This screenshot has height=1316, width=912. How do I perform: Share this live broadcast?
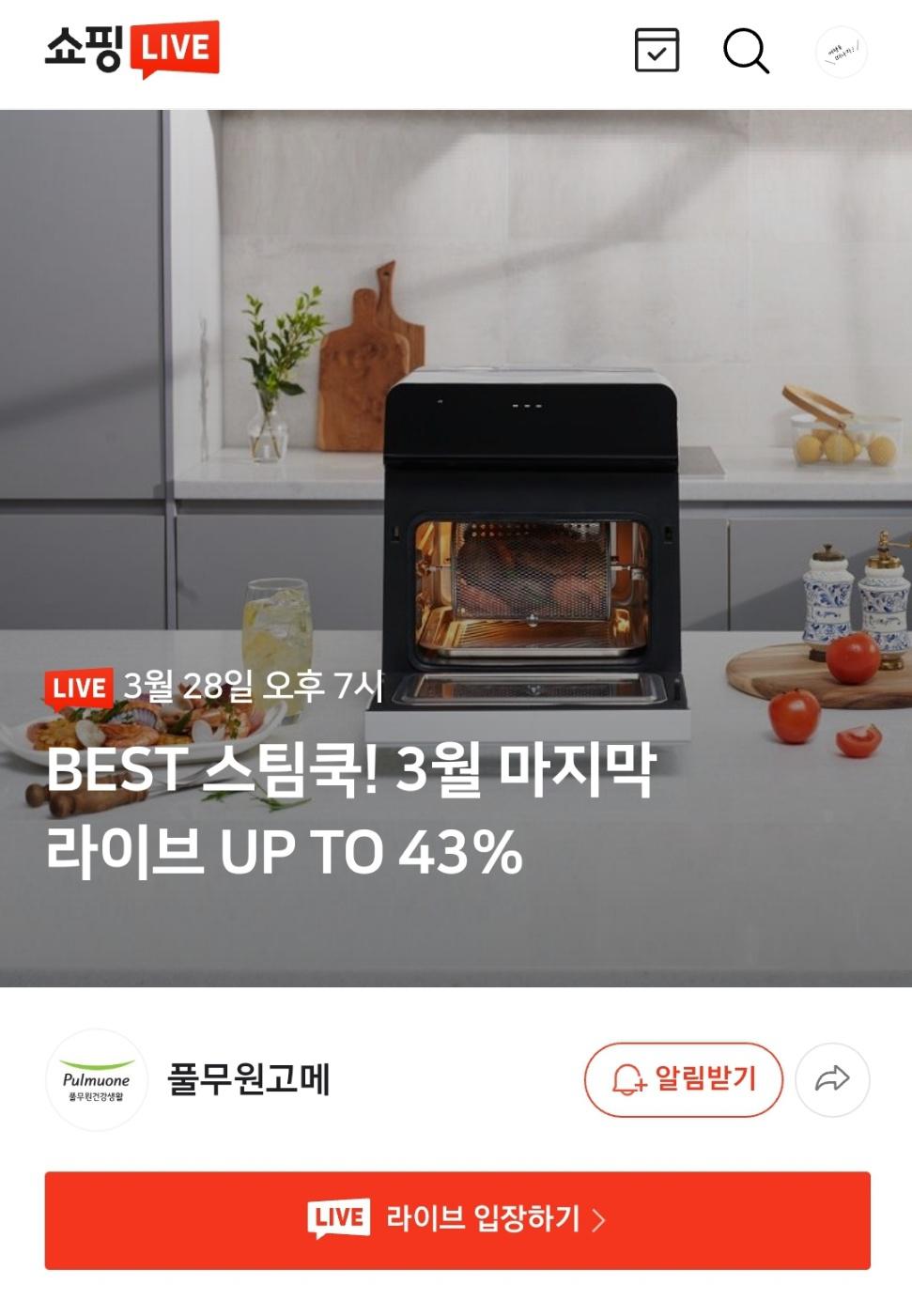pyautogui.click(x=832, y=1079)
